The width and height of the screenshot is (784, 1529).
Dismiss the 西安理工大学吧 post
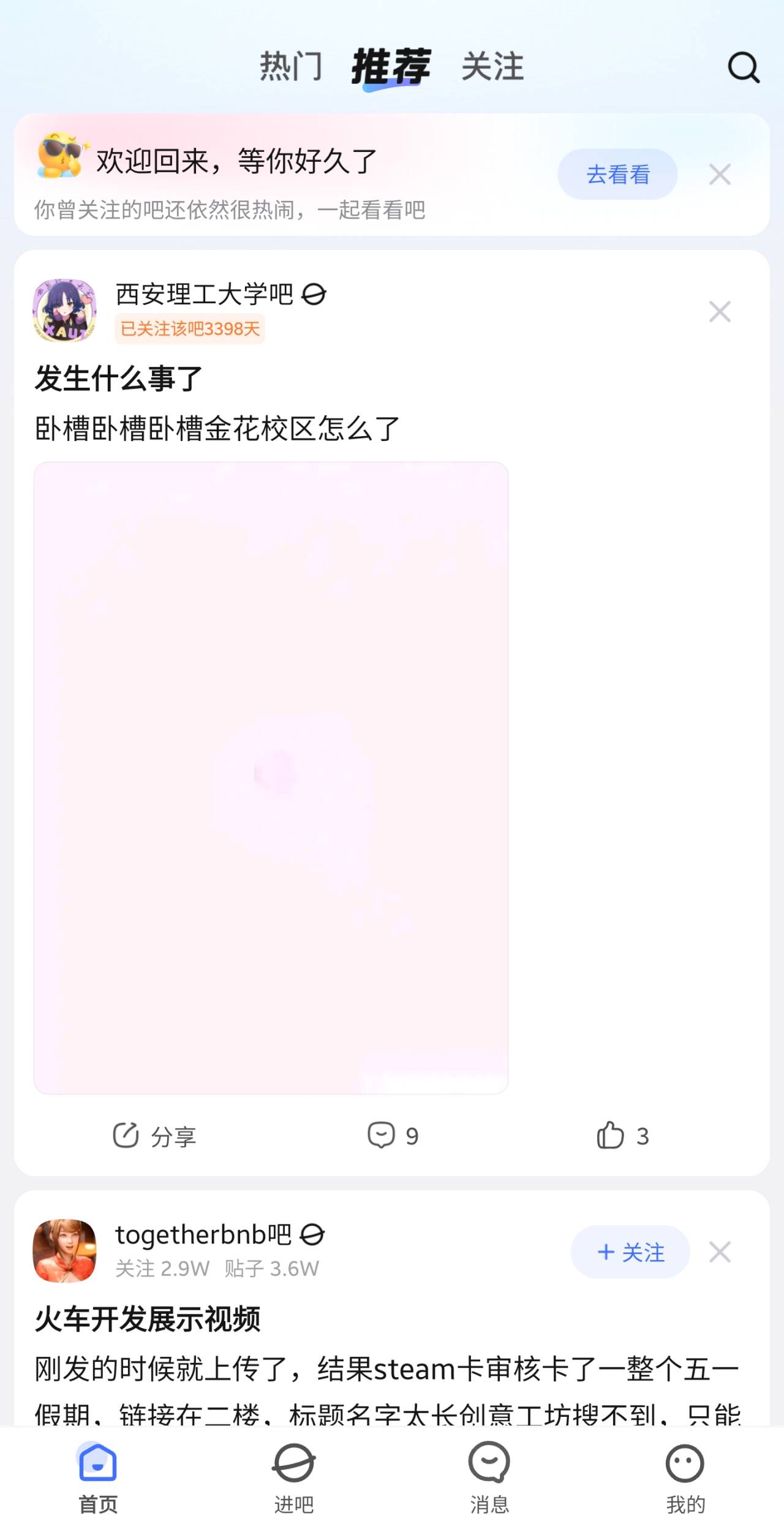coord(720,312)
